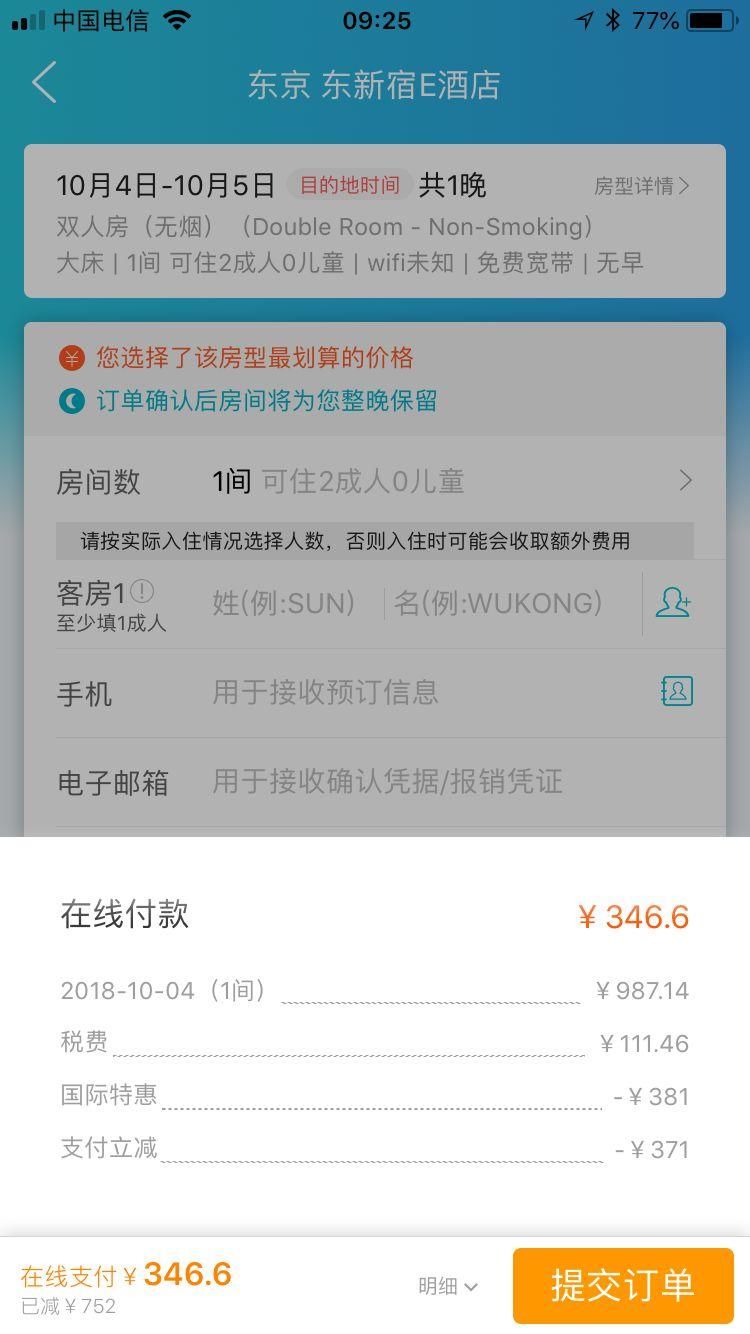Viewport: 750px width, 1334px height.
Task: Tap the 客房1 info icon
Action: [x=143, y=591]
